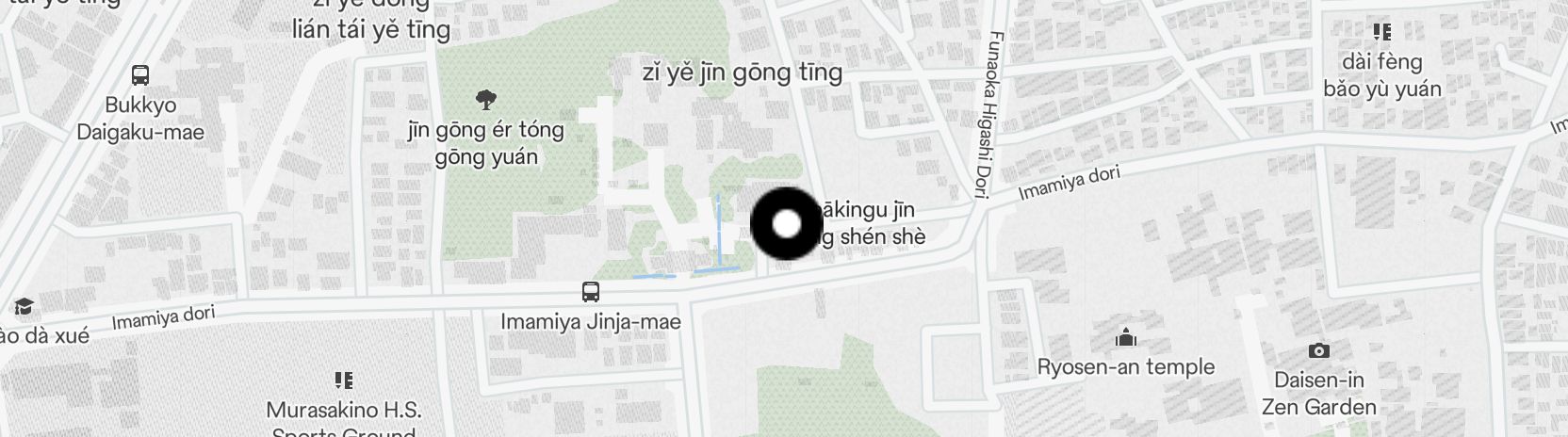The width and height of the screenshot is (1568, 437).
Task: Select the jīn gōng ér tóng park marker
Action: pos(486,99)
